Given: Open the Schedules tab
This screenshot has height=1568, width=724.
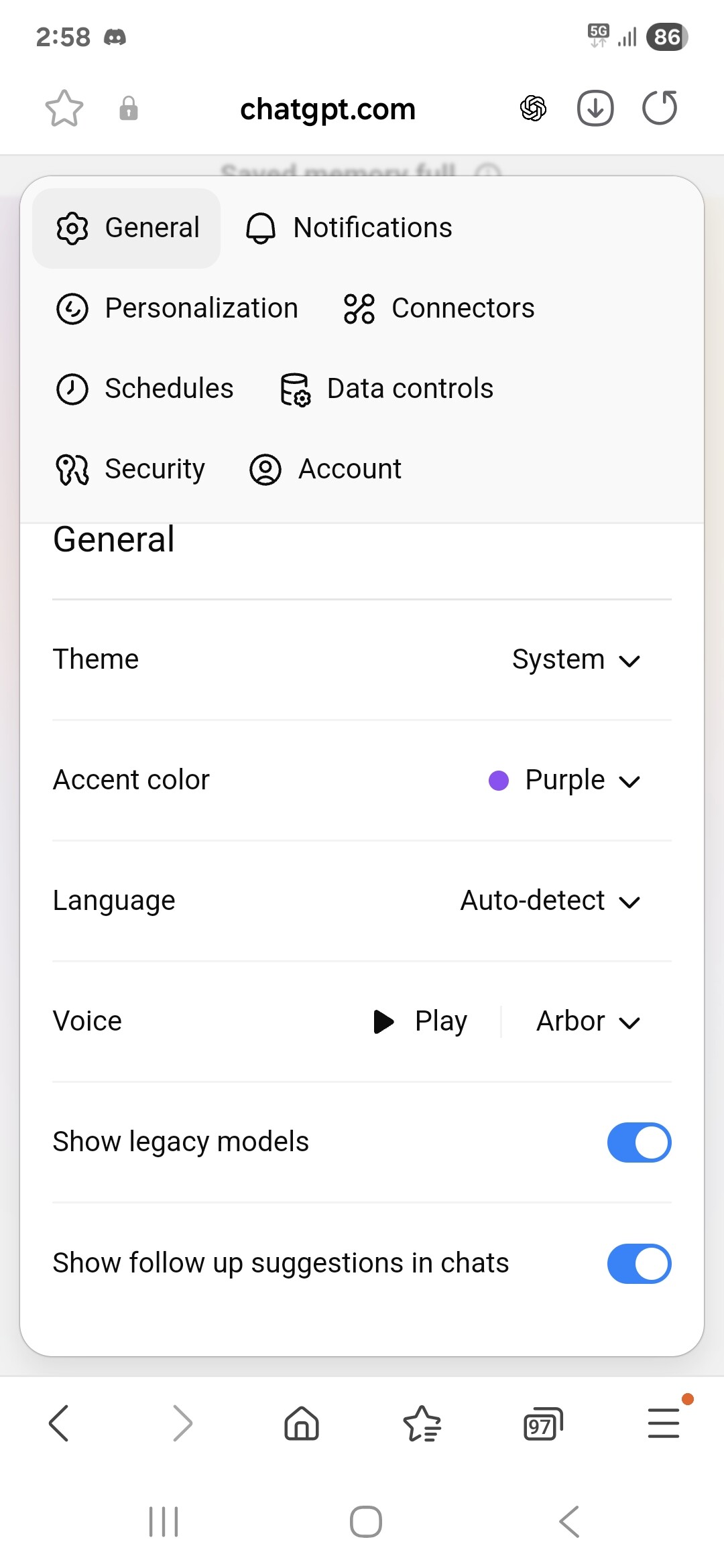Looking at the screenshot, I should coord(145,389).
